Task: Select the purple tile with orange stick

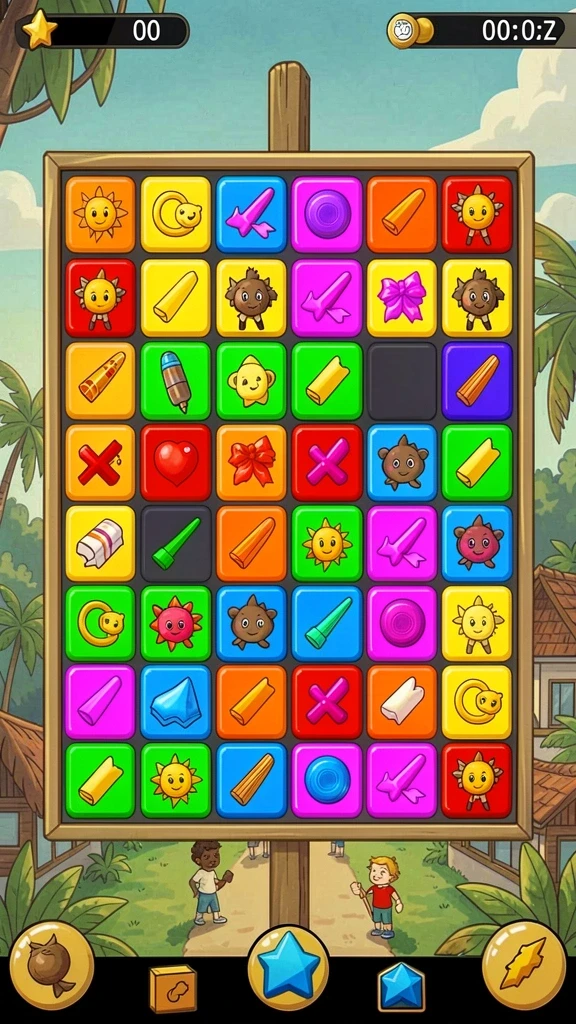Action: tap(477, 380)
